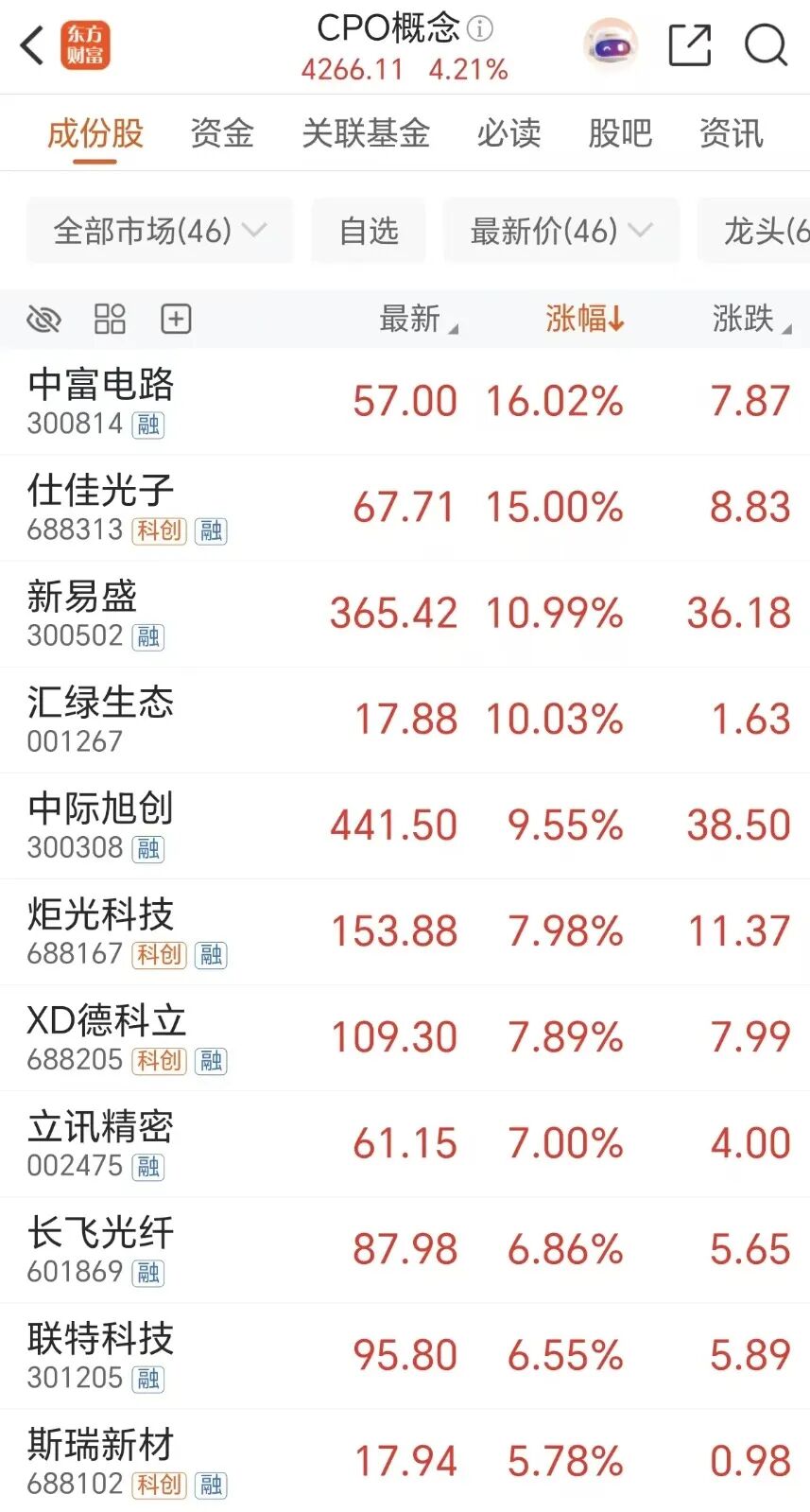View details for 新易盛
810x1512 pixels.
coord(405,613)
